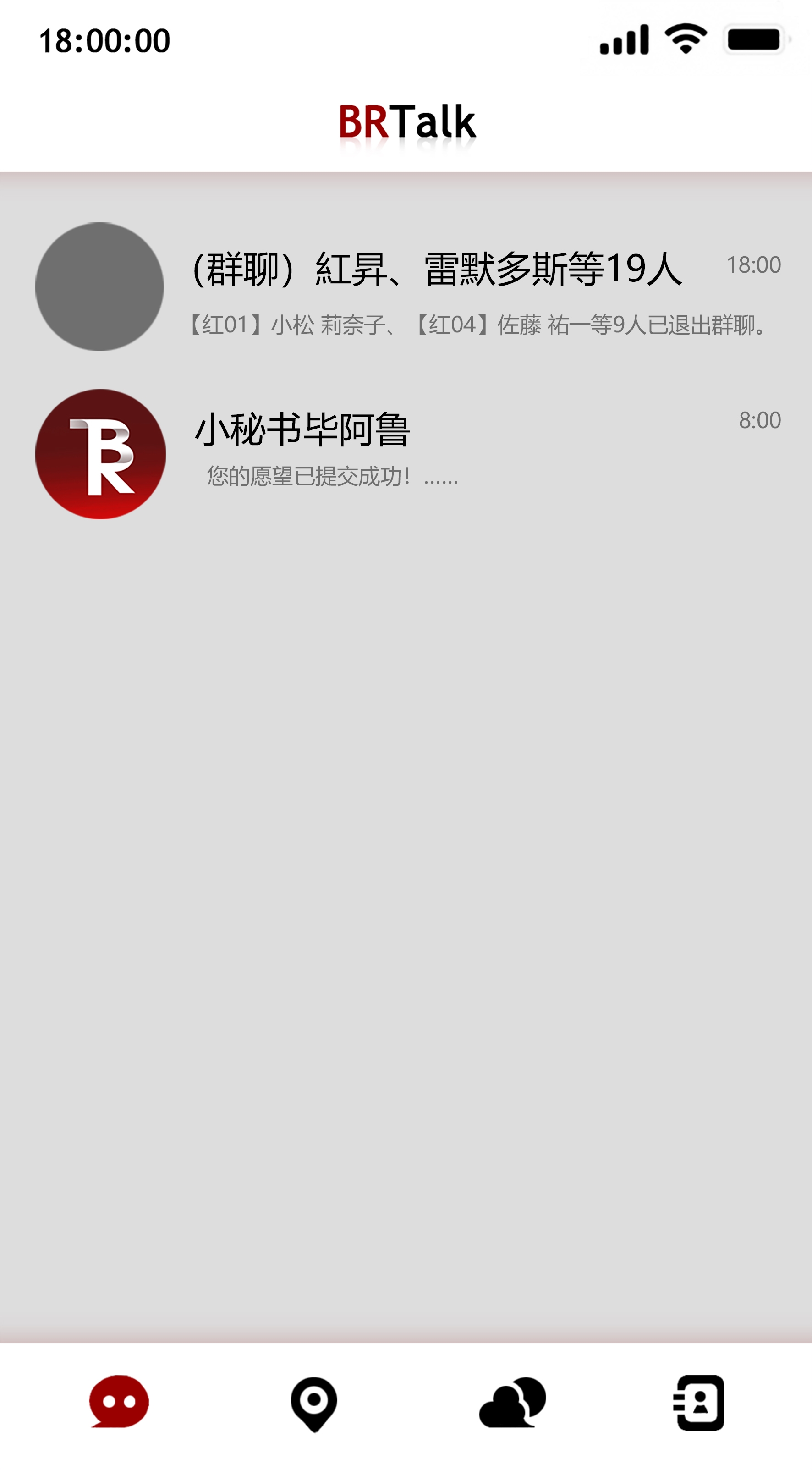This screenshot has width=812, height=1470.
Task: Switch to the contacts book tab
Action: 700,1403
